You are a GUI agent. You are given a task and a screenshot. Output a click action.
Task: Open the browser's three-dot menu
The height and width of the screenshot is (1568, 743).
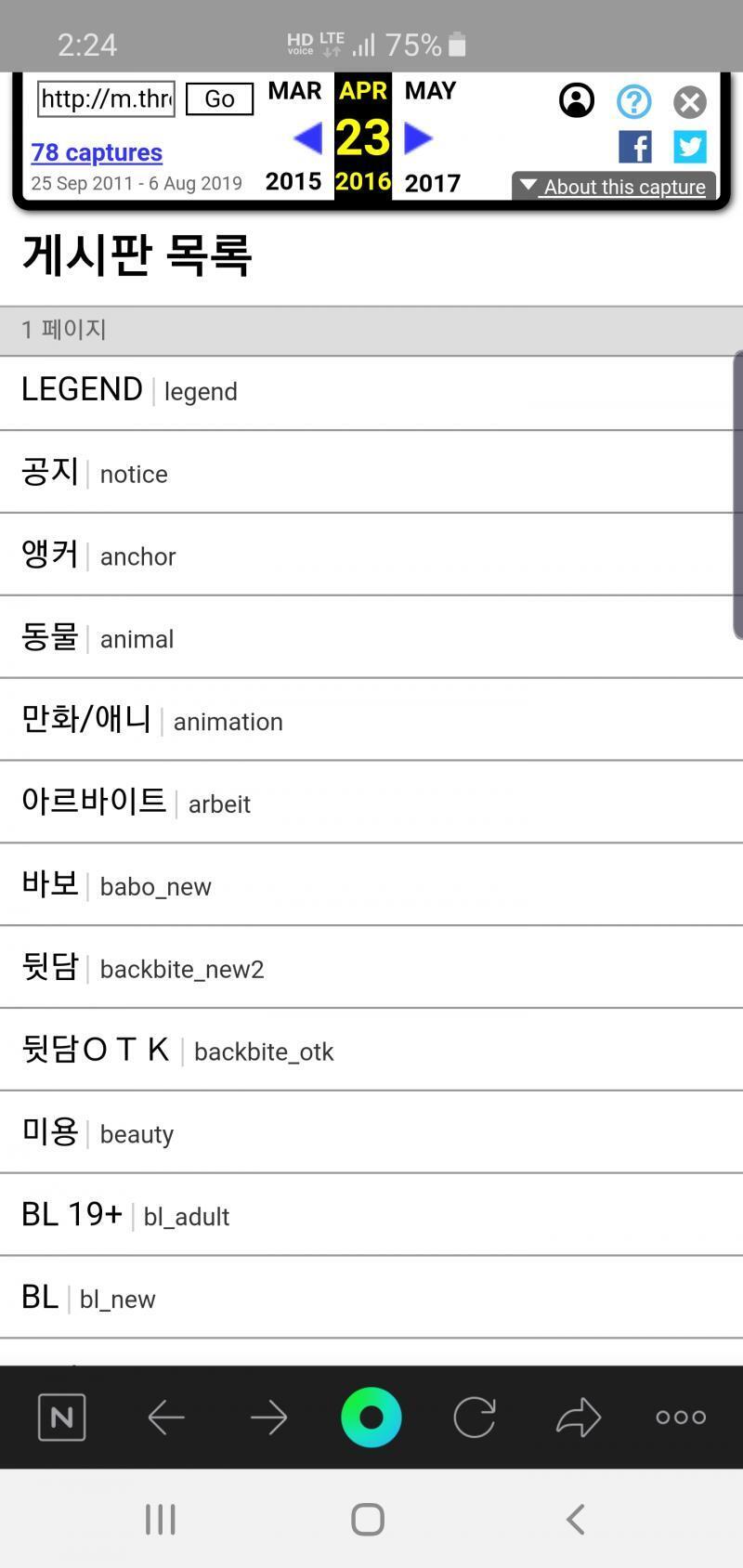[x=681, y=1418]
